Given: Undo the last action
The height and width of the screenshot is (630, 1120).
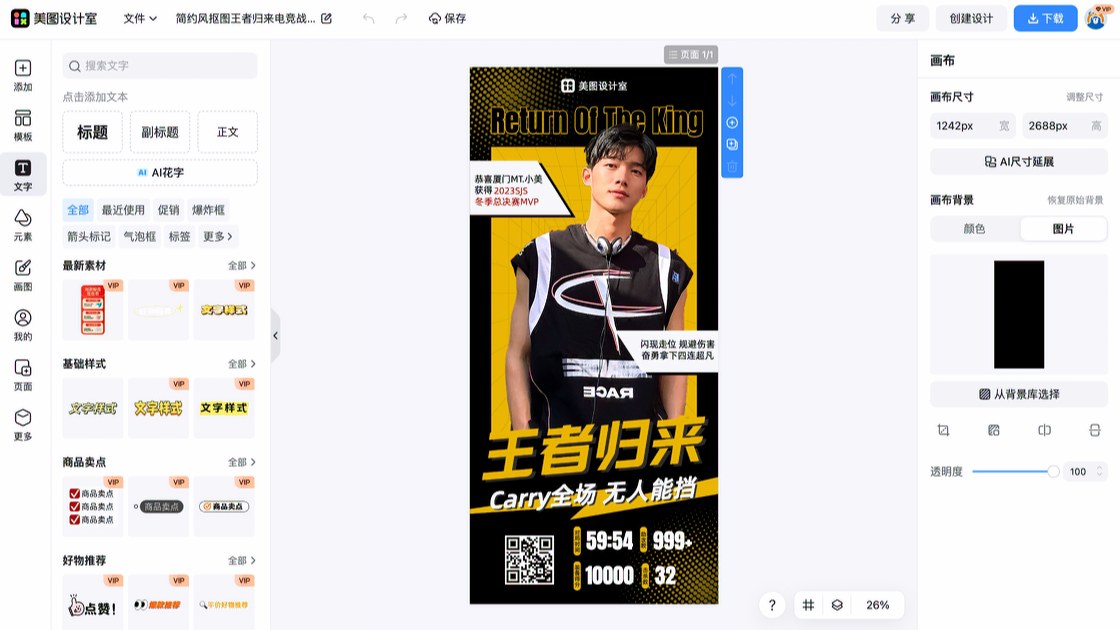Looking at the screenshot, I should pos(369,18).
